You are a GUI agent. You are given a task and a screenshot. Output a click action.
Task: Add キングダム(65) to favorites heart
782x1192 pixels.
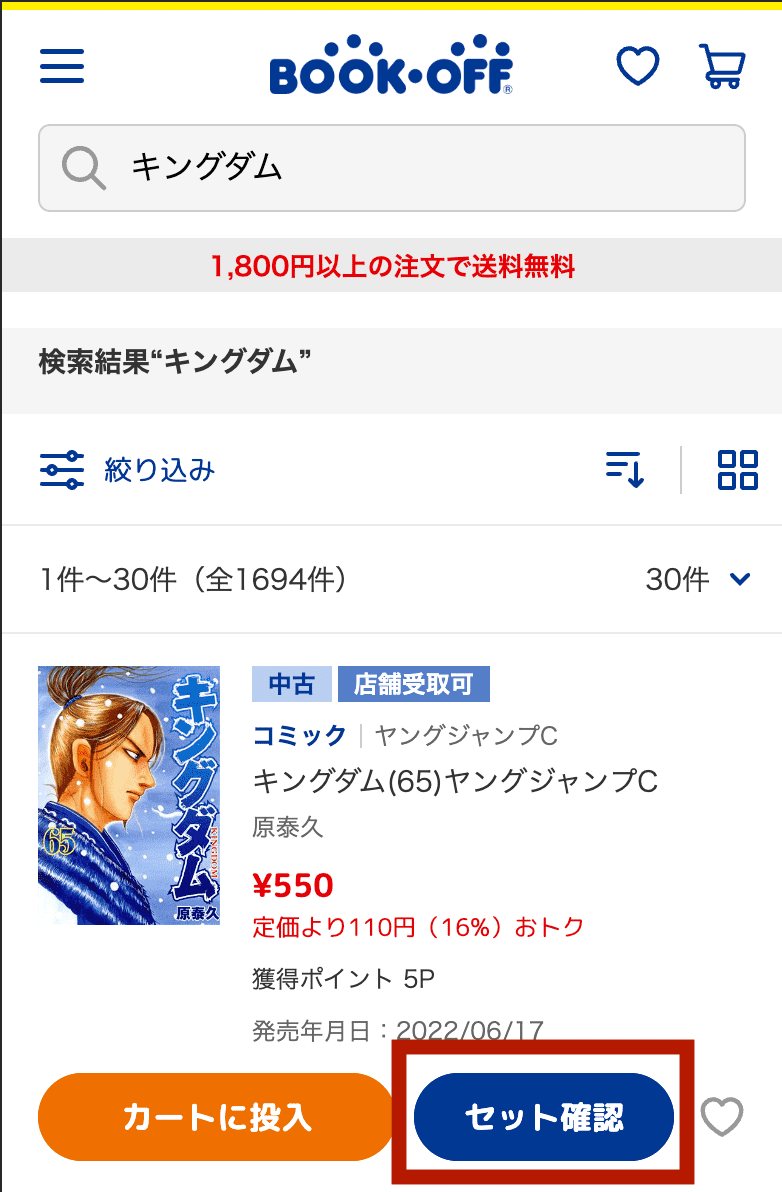point(722,1117)
